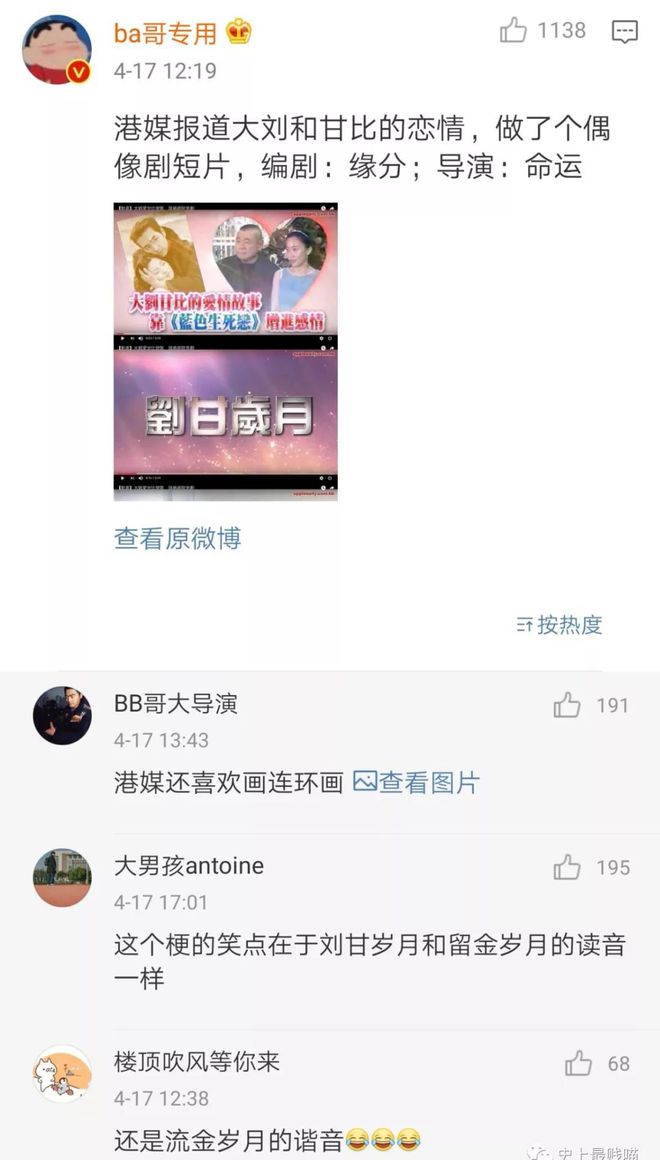Screen dimensions: 660x1160
Task: Open ba哥专用's profile avatar
Action: coord(58,49)
